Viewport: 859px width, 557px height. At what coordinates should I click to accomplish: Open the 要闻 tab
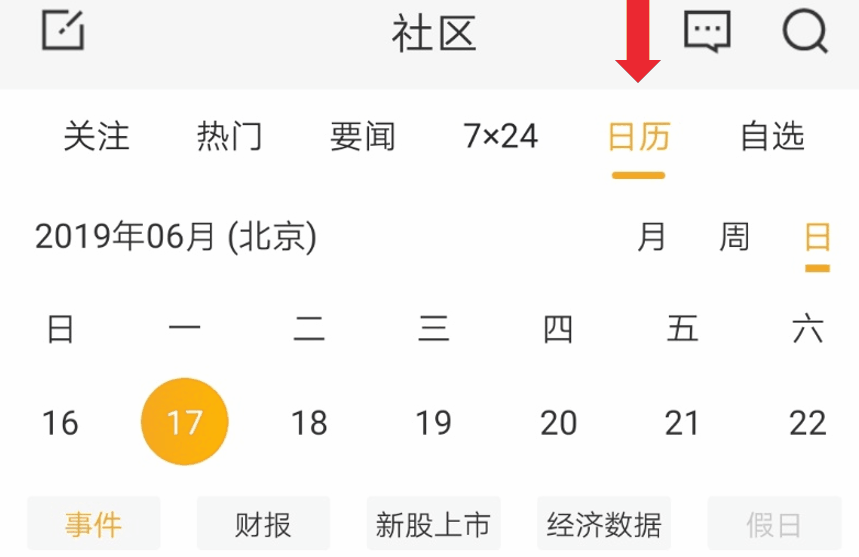click(362, 136)
